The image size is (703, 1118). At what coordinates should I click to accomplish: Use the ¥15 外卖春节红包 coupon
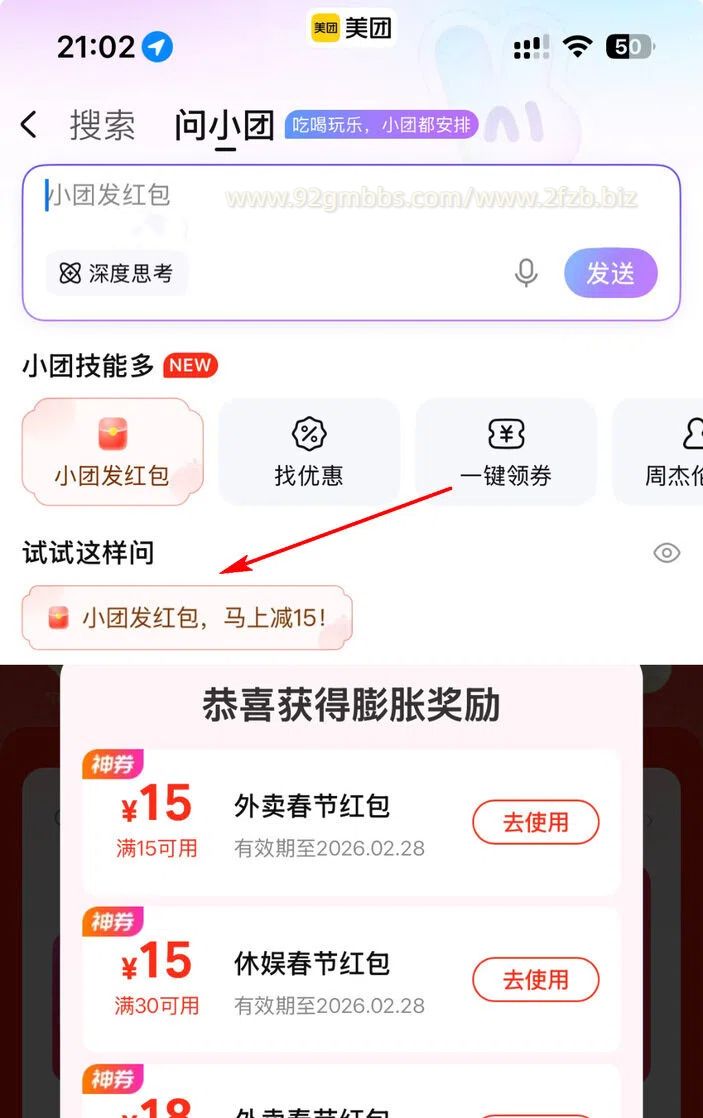(535, 823)
